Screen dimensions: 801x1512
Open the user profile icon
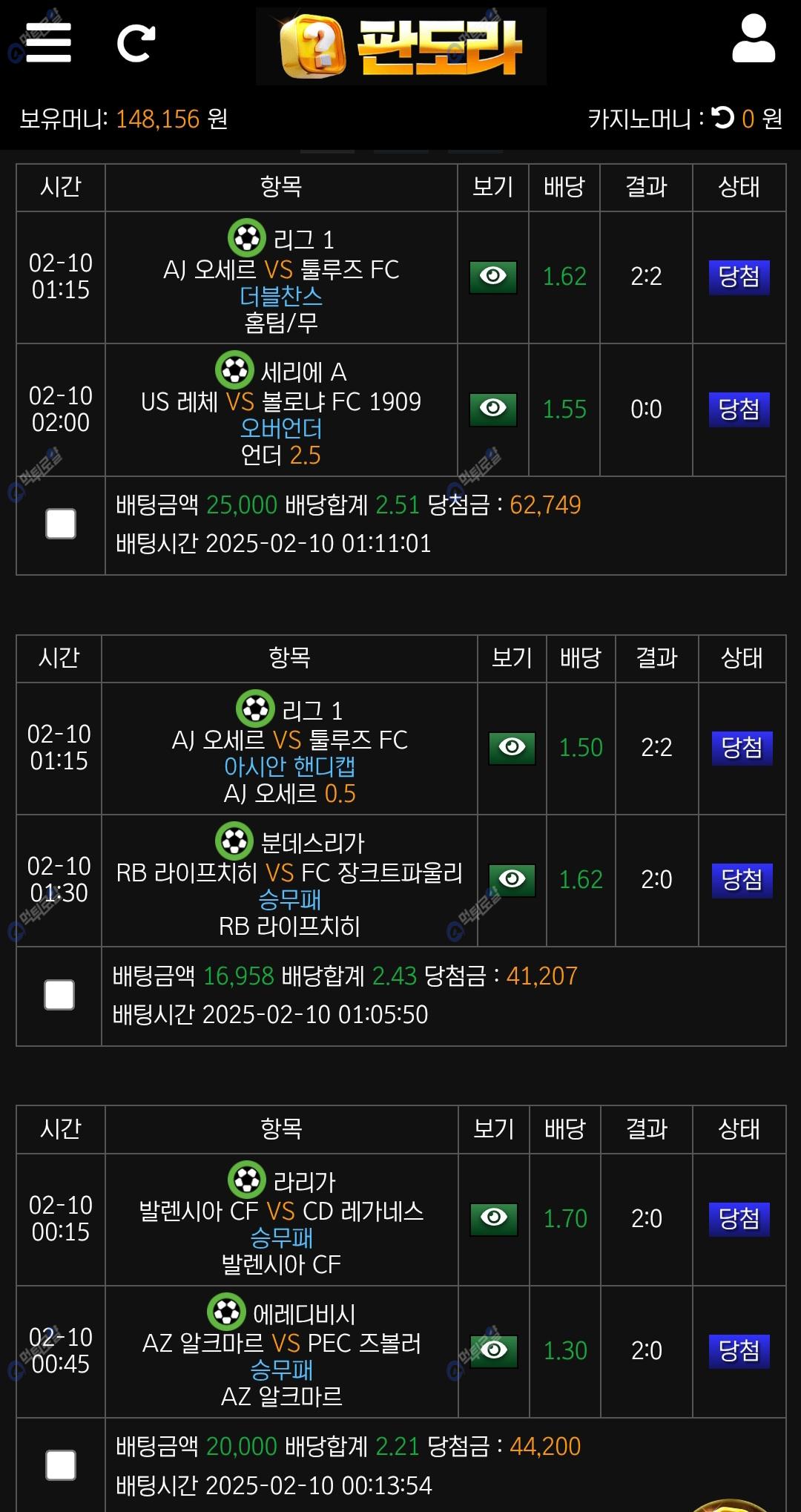tap(753, 39)
